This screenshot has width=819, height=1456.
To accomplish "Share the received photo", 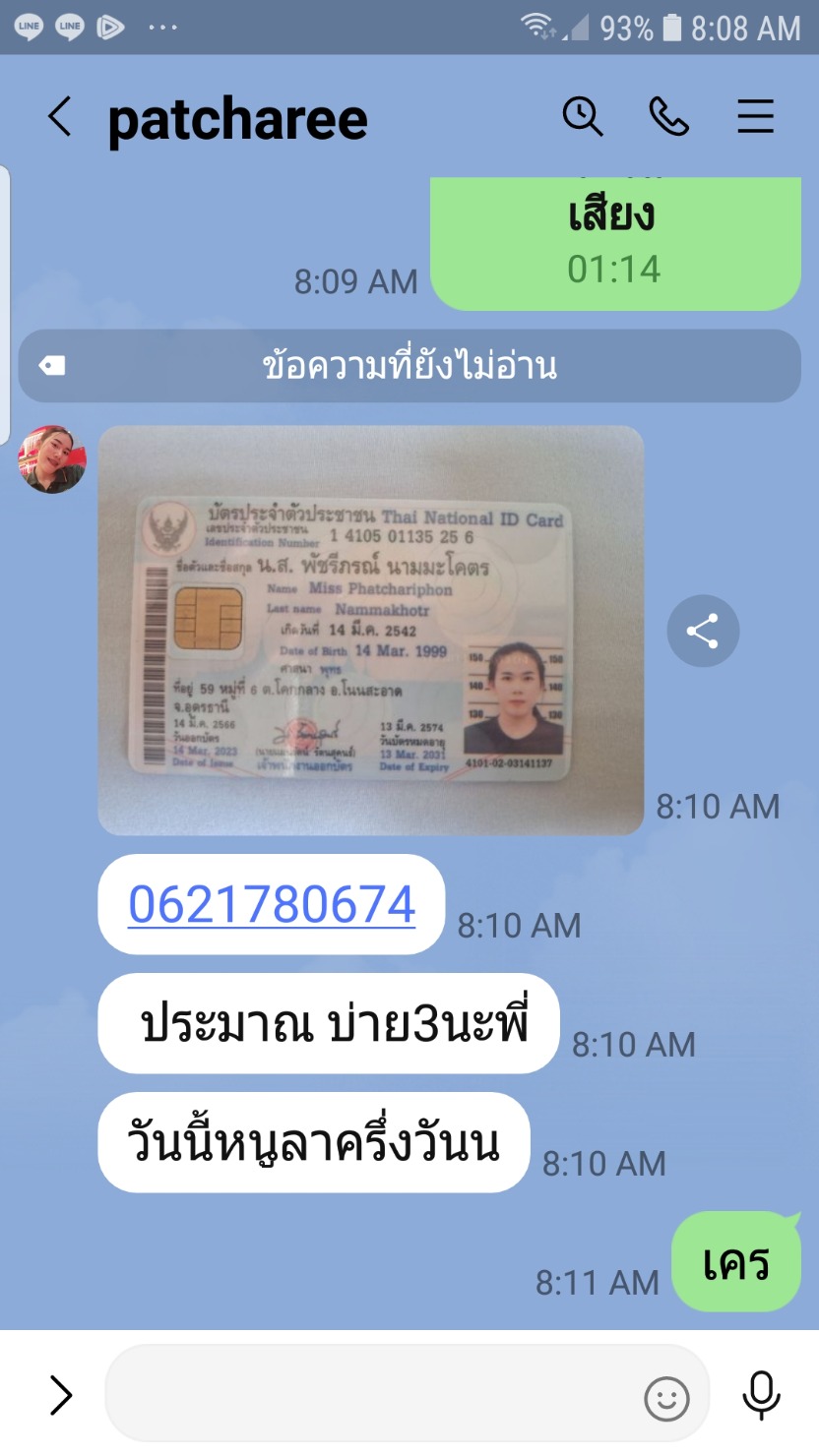I will pyautogui.click(x=703, y=631).
